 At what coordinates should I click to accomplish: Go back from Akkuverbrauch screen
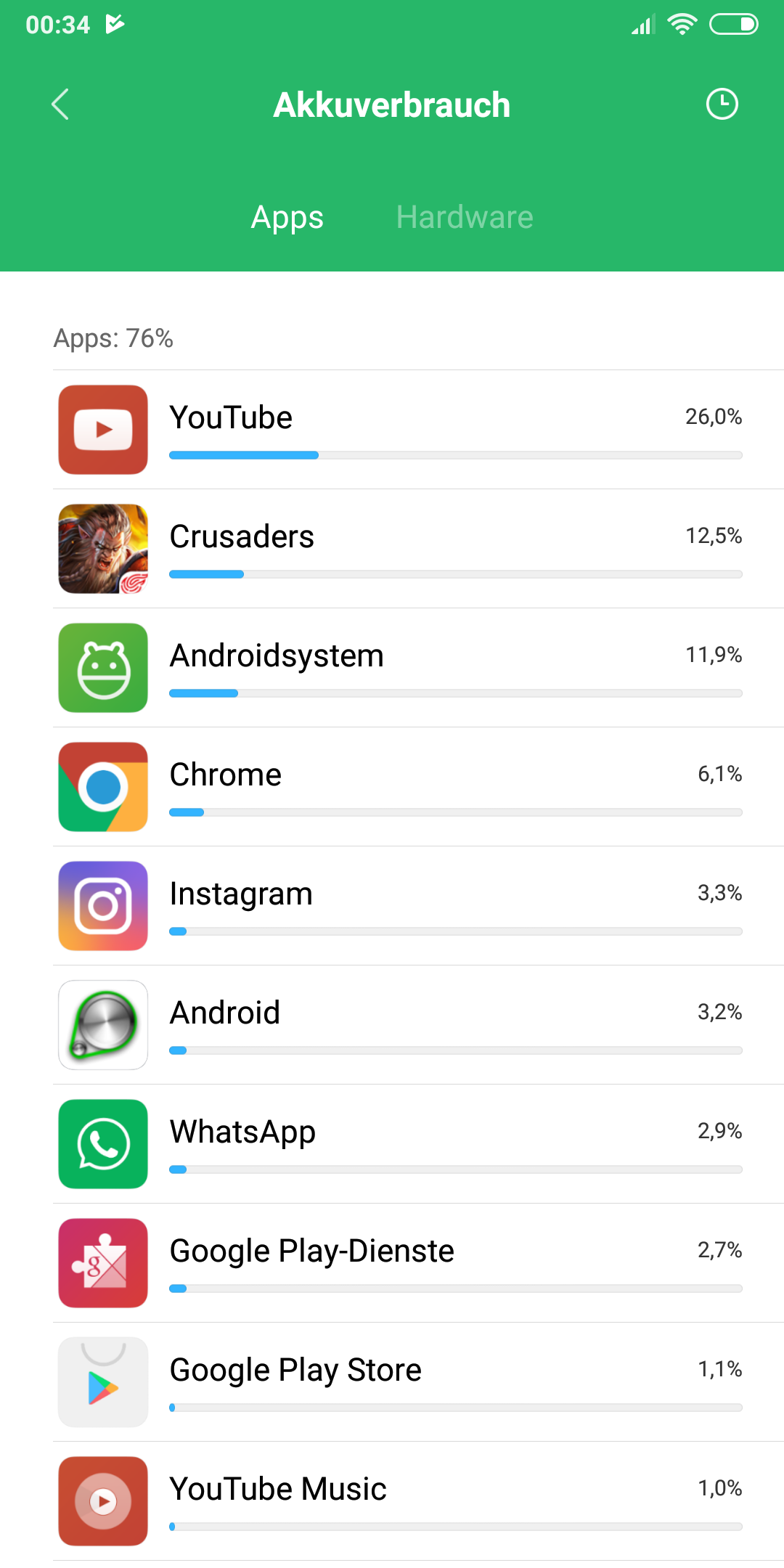[x=60, y=105]
